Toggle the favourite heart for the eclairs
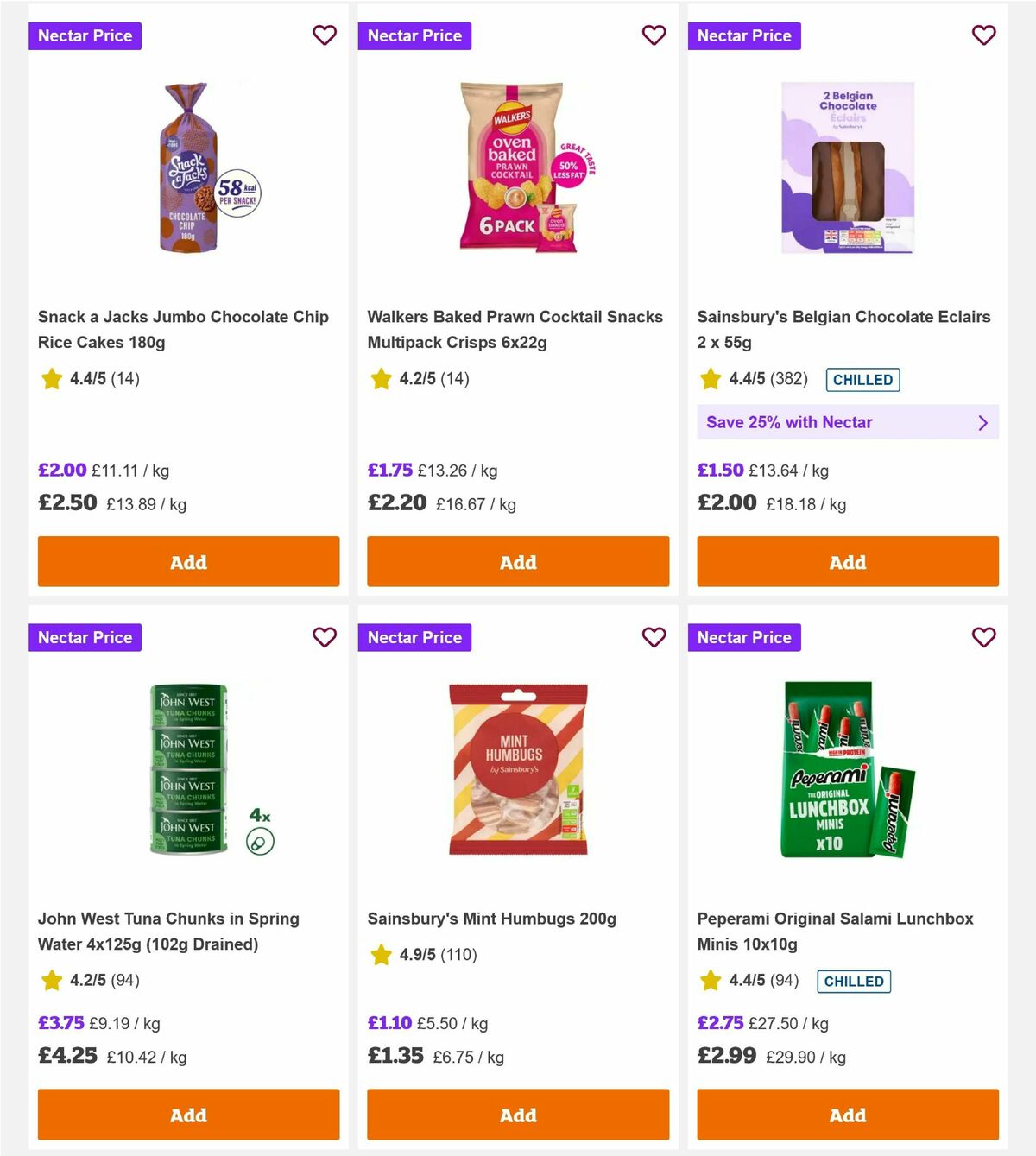Viewport: 1036px width, 1156px height. (x=983, y=35)
